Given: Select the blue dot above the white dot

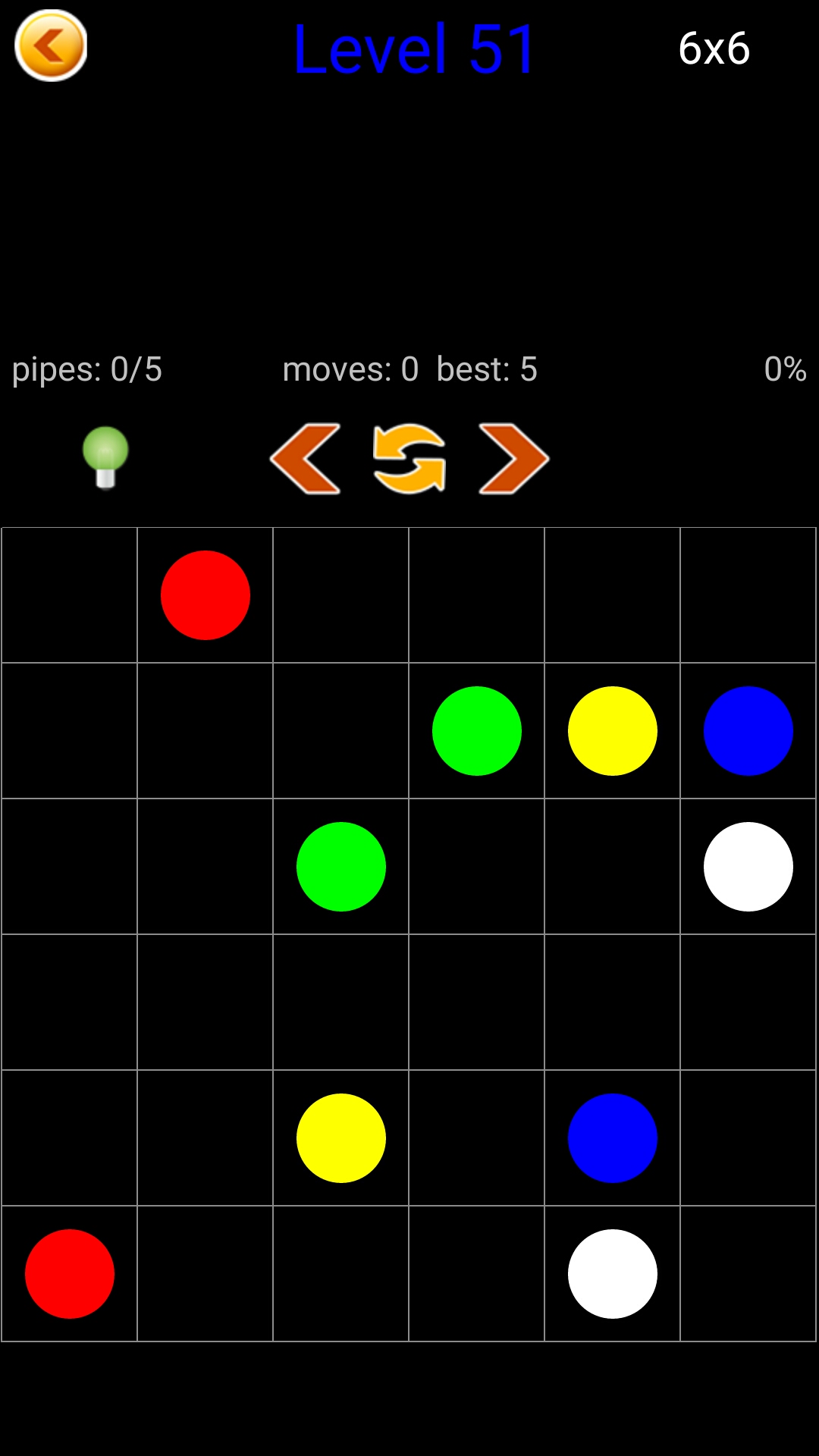Looking at the screenshot, I should 748,731.
